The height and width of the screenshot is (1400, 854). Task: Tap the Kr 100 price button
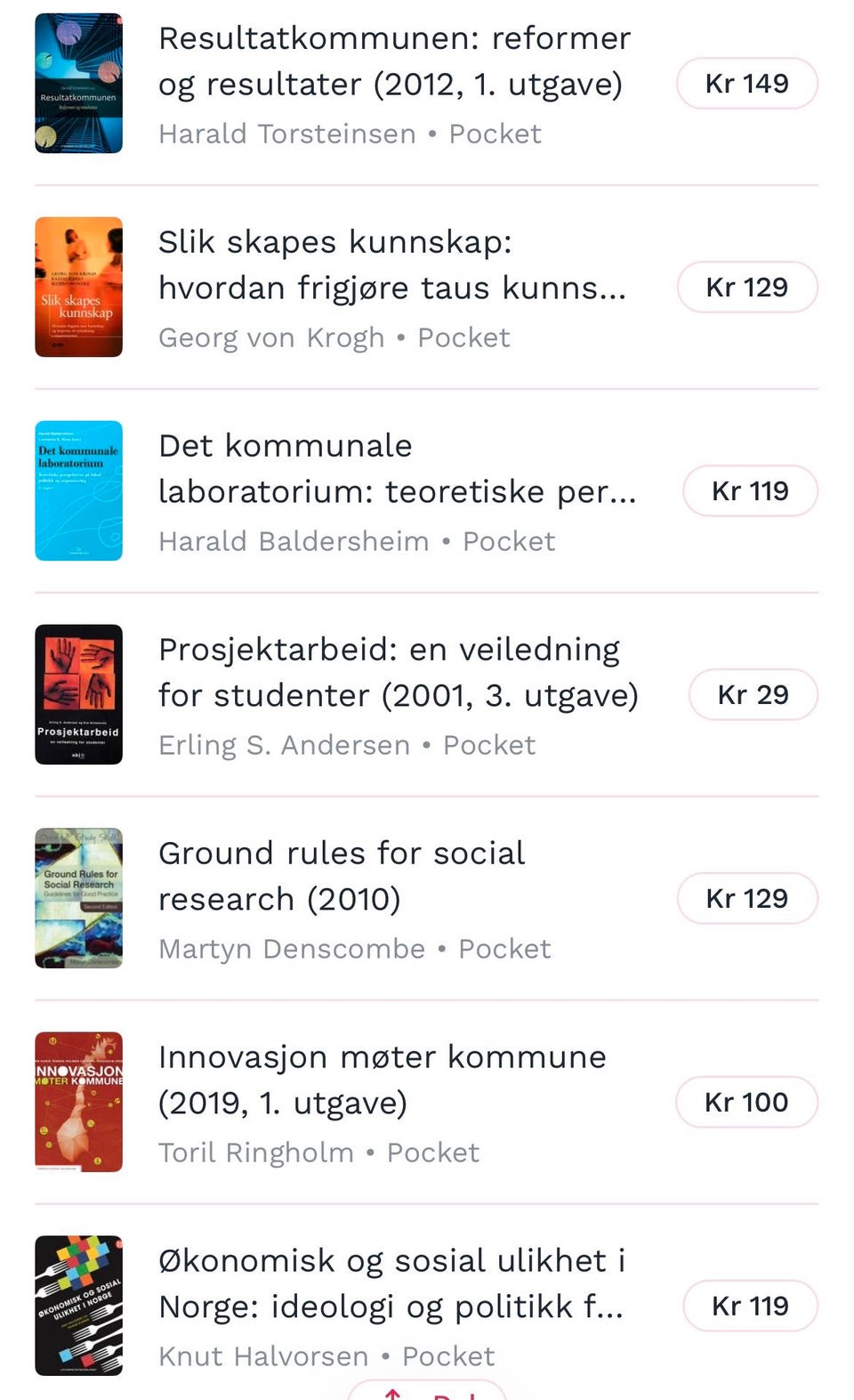pos(746,1103)
